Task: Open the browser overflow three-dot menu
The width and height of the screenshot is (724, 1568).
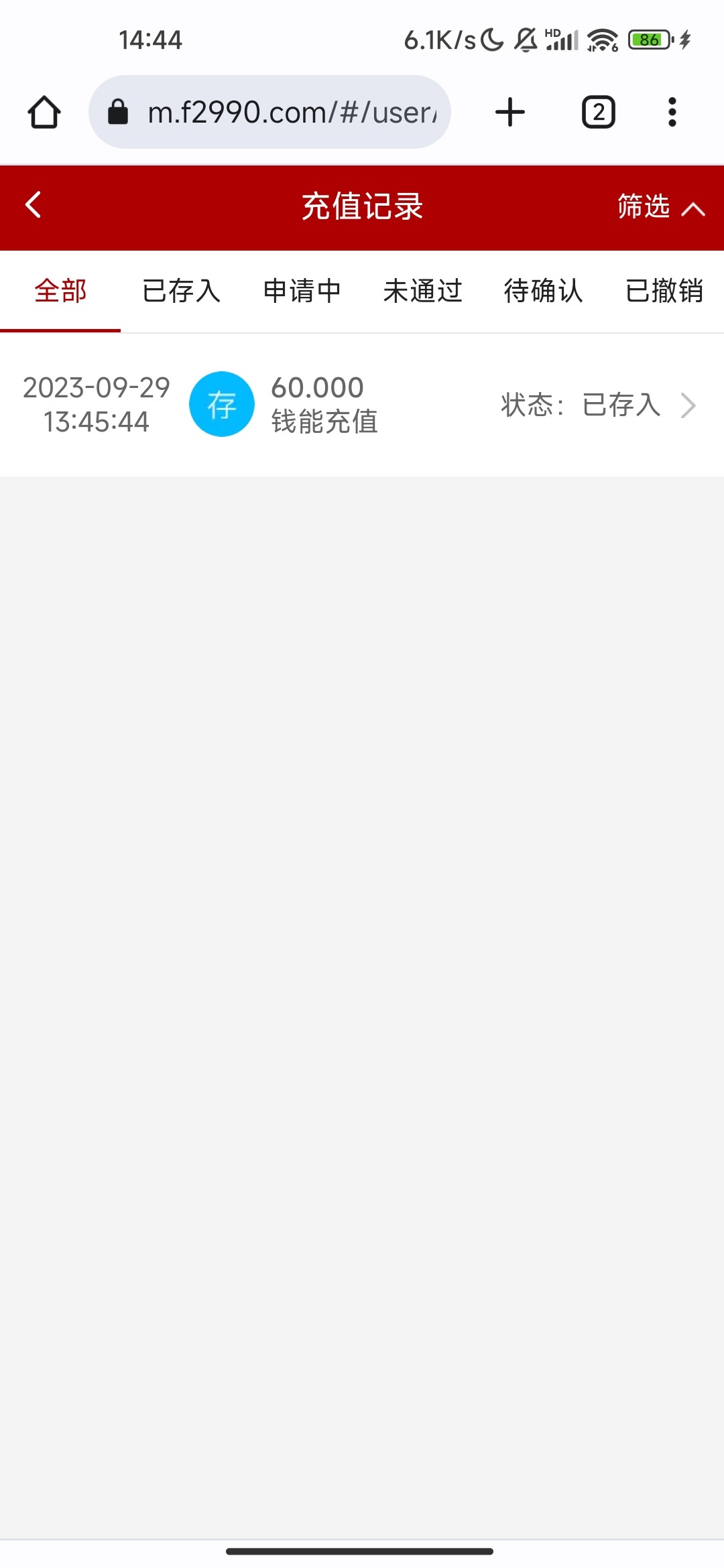Action: click(x=671, y=111)
